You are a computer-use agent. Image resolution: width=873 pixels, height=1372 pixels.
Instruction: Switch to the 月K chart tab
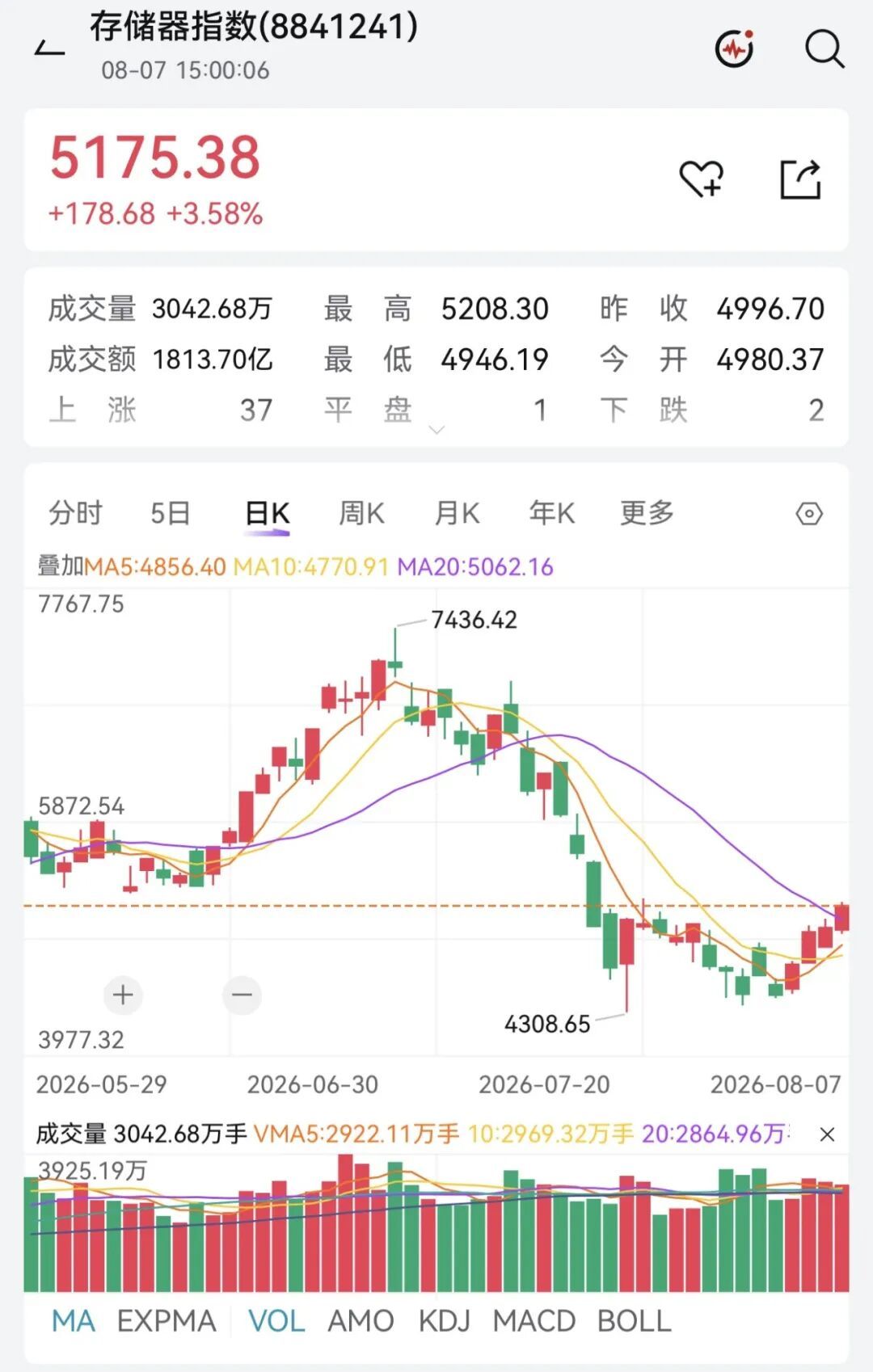coord(457,513)
